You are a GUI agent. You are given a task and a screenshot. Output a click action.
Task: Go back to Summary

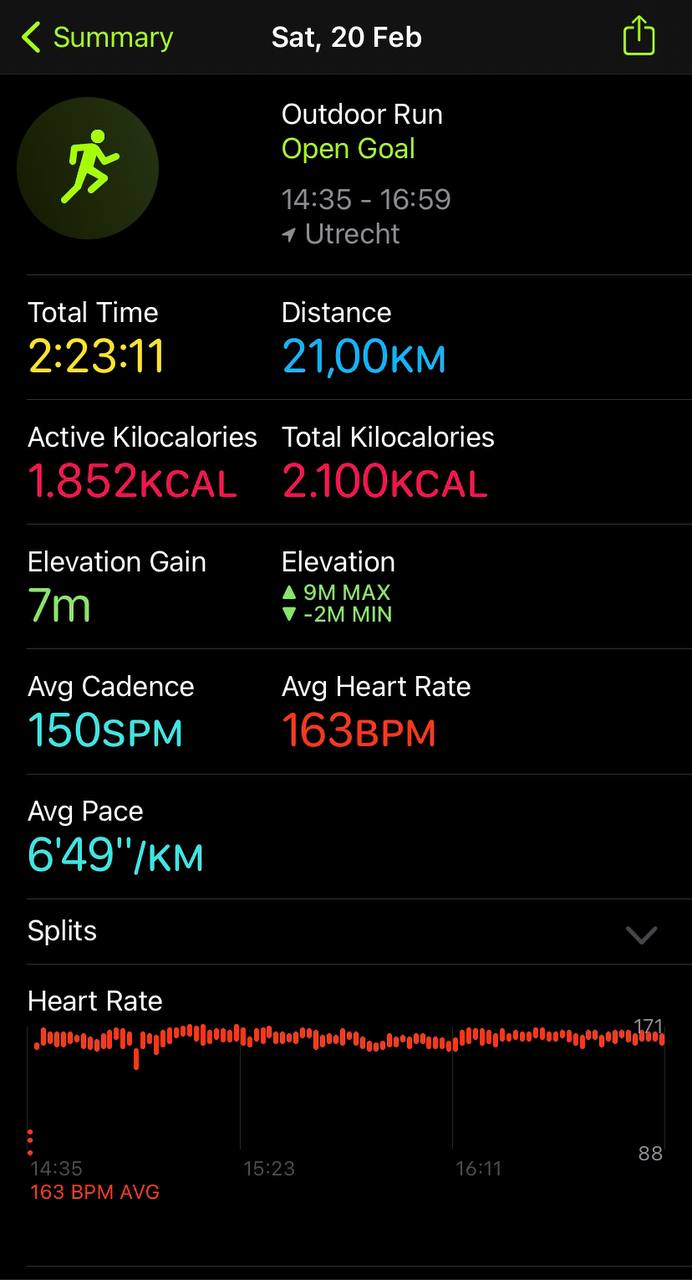click(x=96, y=38)
